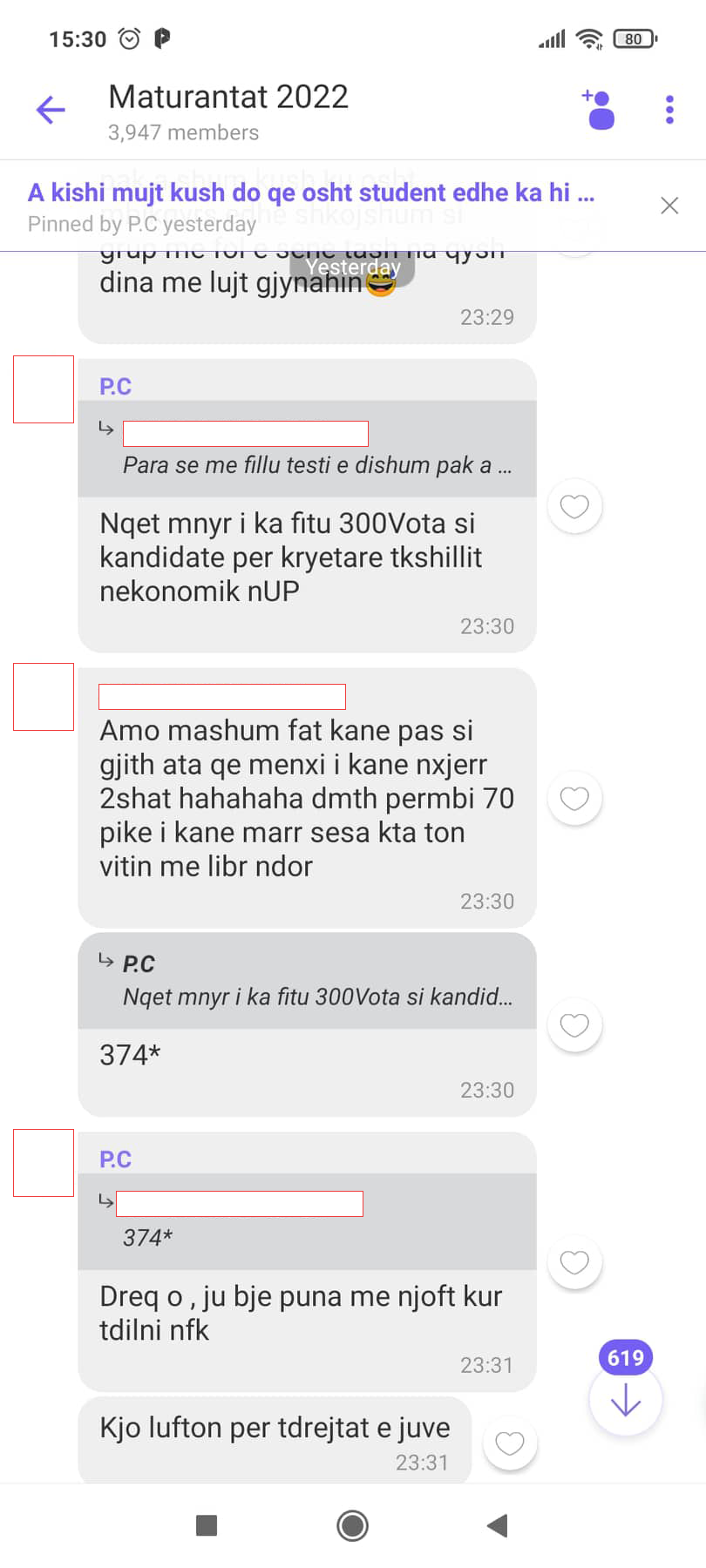
Task: Open the three-dot overflow menu
Action: [669, 110]
